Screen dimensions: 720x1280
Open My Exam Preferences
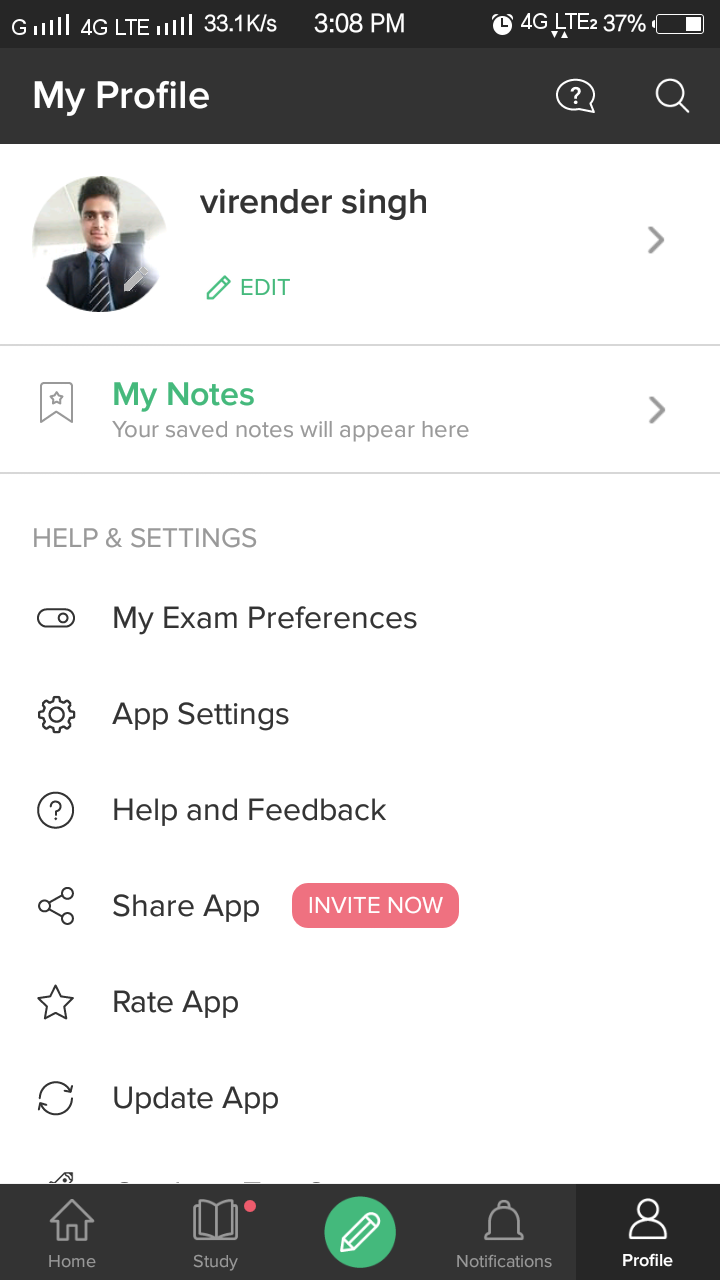click(x=264, y=618)
